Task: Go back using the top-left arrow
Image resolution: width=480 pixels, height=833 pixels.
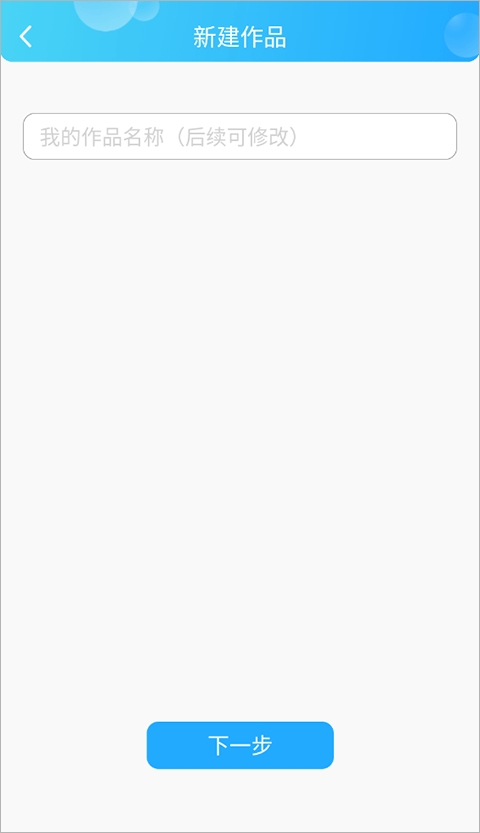Action: click(25, 37)
